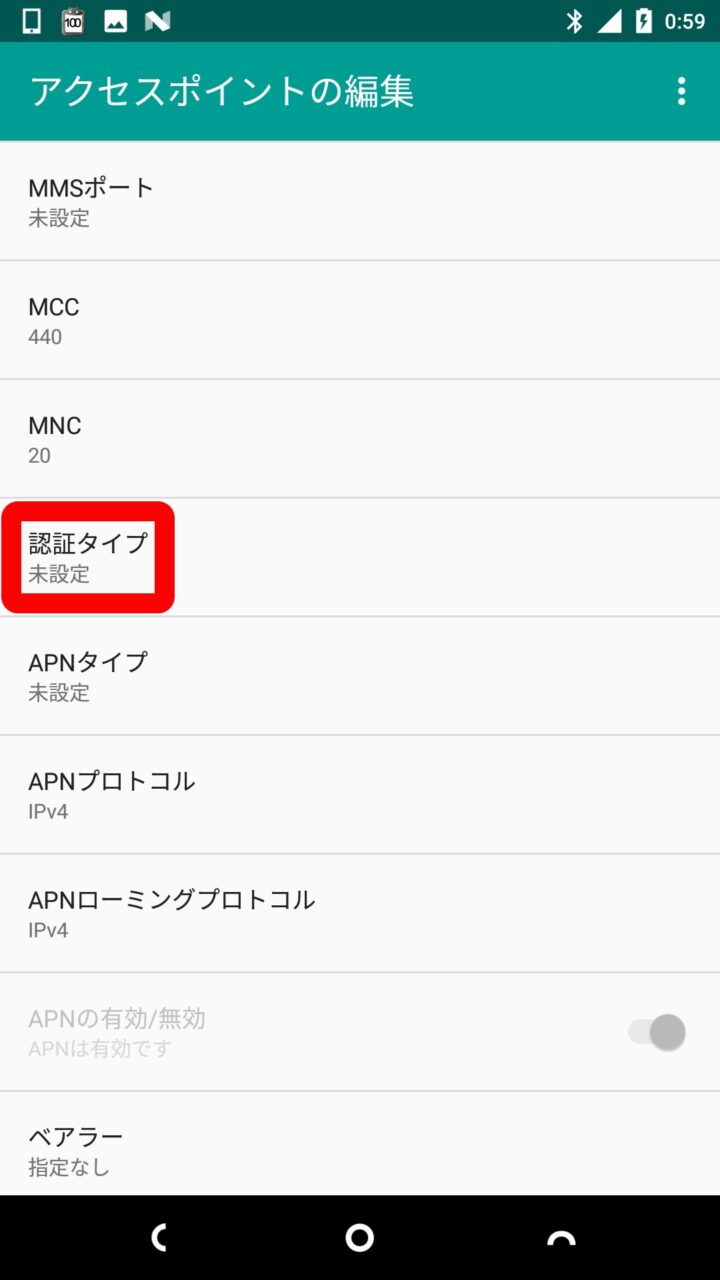The image size is (720, 1280).
Task: Open the APNタイプ setting
Action: (360, 676)
